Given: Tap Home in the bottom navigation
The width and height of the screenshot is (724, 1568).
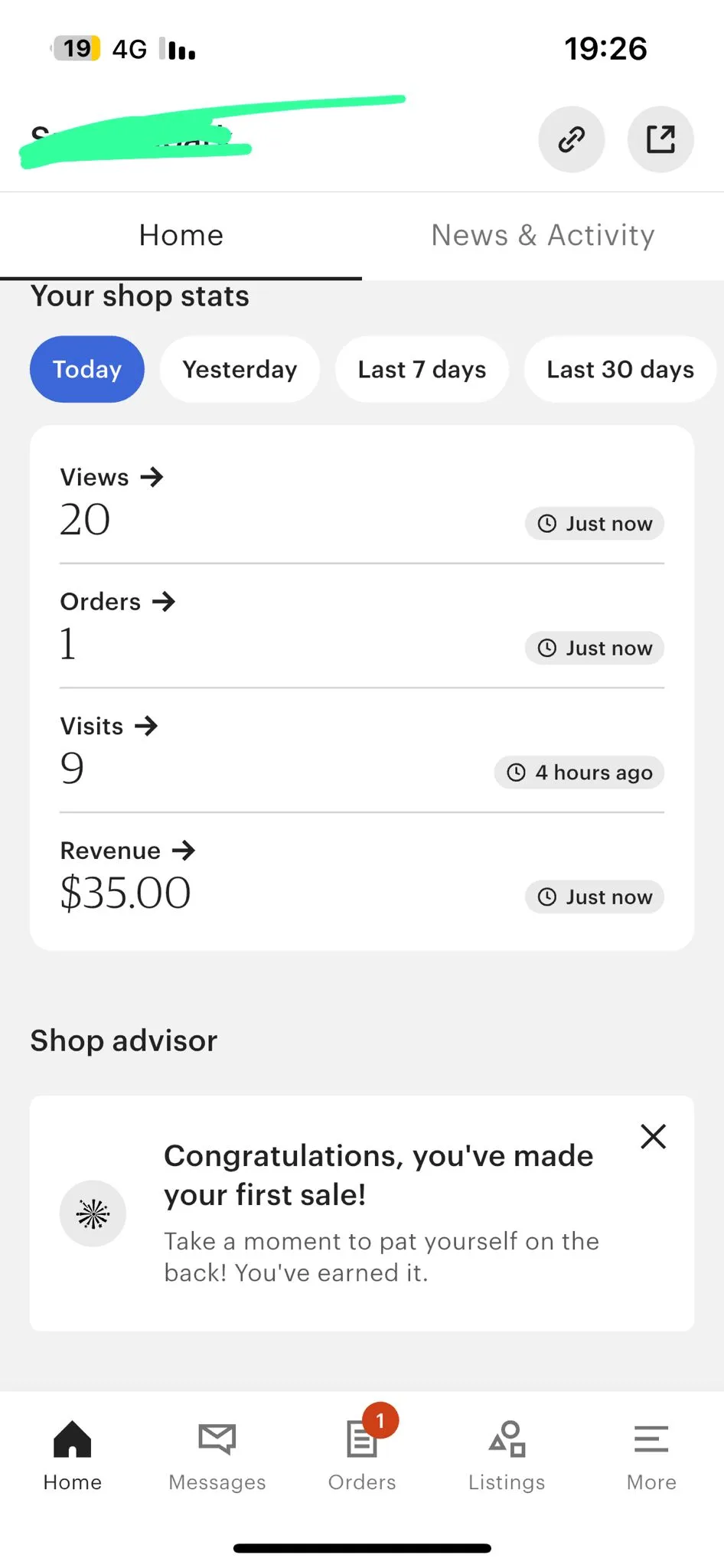Looking at the screenshot, I should coord(73,1455).
